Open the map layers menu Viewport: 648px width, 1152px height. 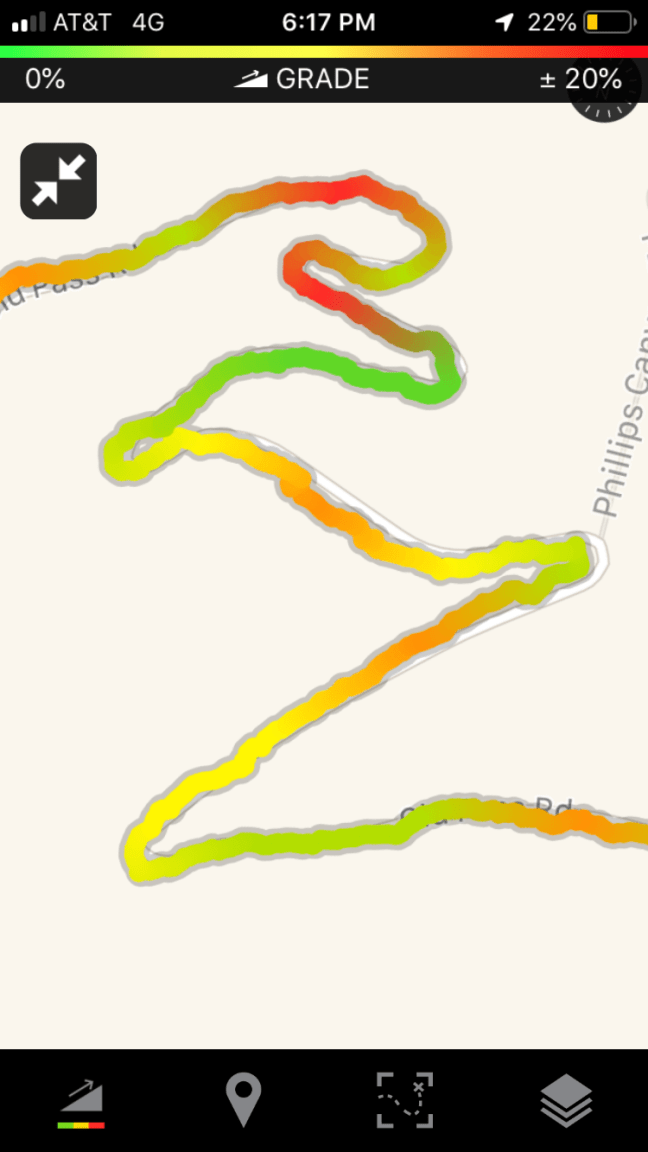coord(567,1101)
